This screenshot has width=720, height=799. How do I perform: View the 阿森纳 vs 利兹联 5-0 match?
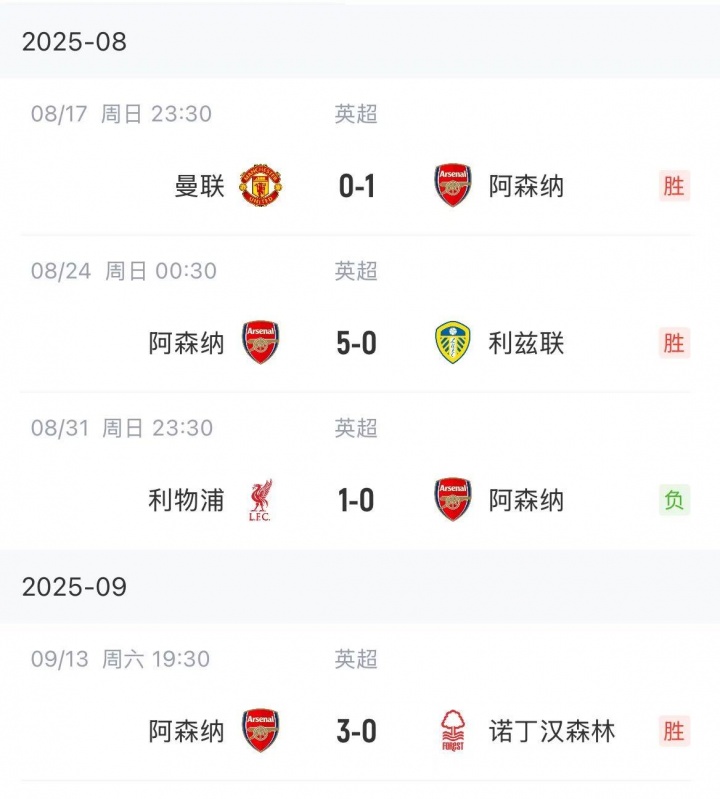tap(356, 343)
